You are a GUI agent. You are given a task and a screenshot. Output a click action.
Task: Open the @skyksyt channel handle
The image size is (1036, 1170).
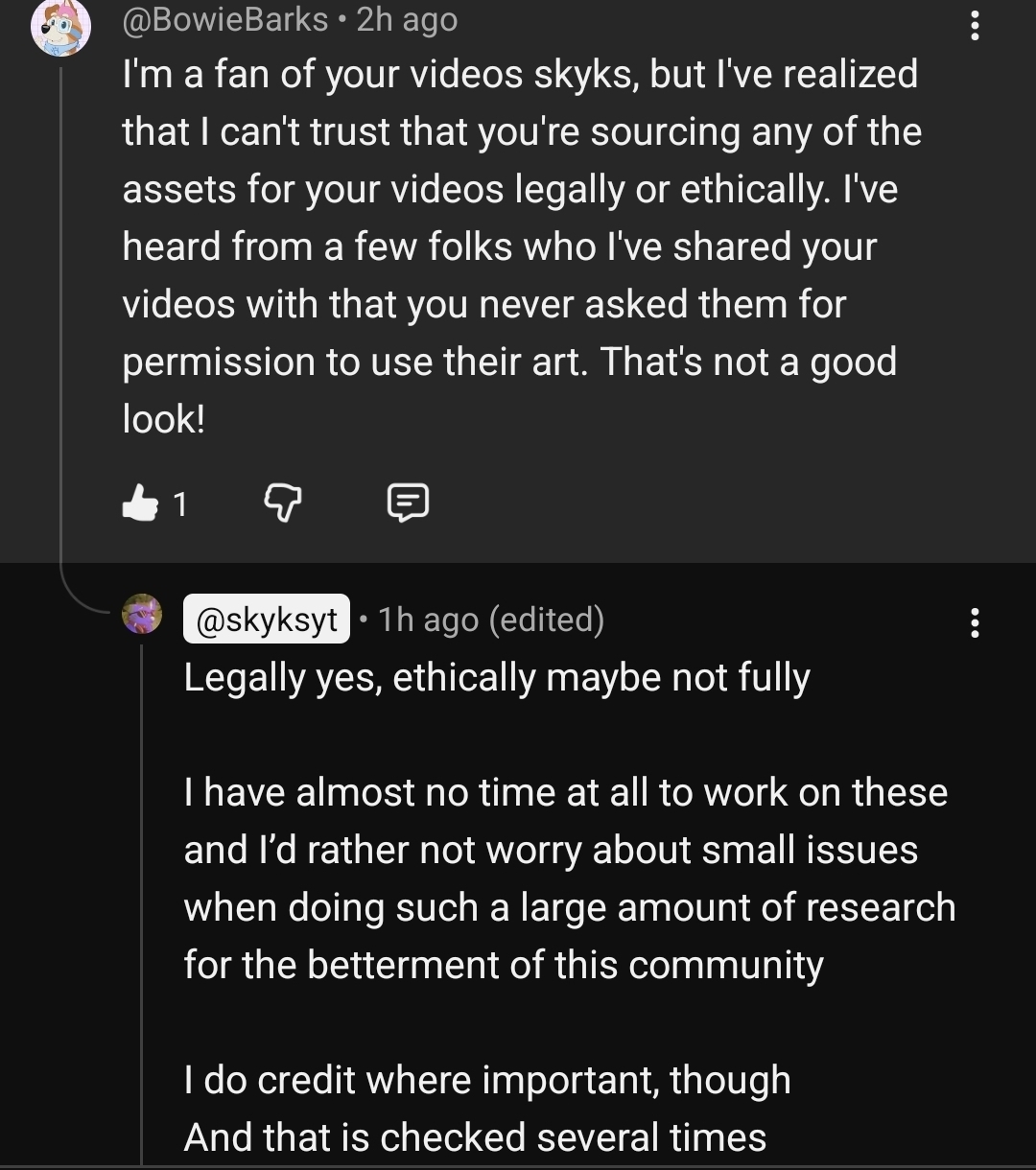(x=267, y=620)
